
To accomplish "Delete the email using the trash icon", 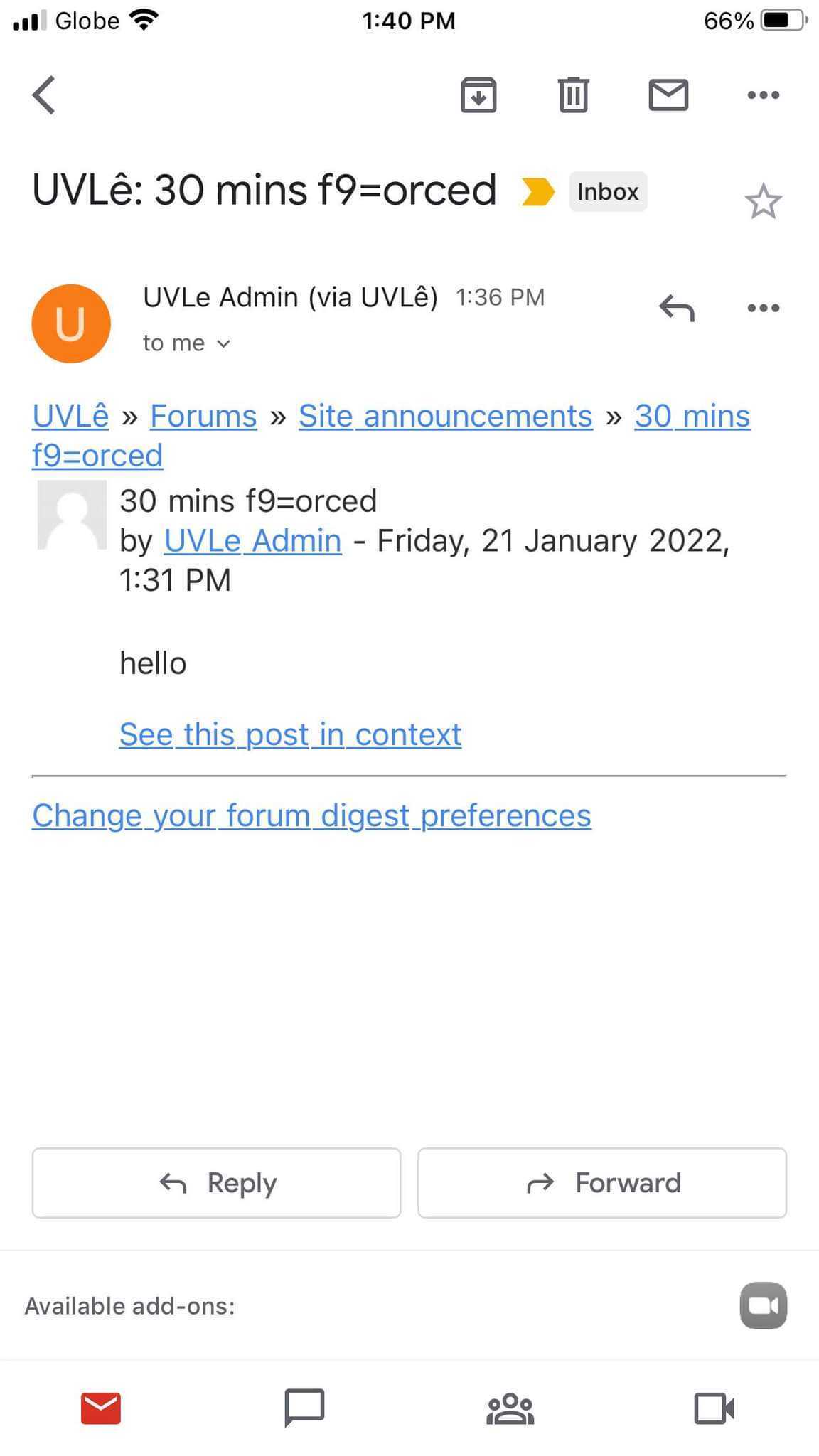I will point(573,95).
